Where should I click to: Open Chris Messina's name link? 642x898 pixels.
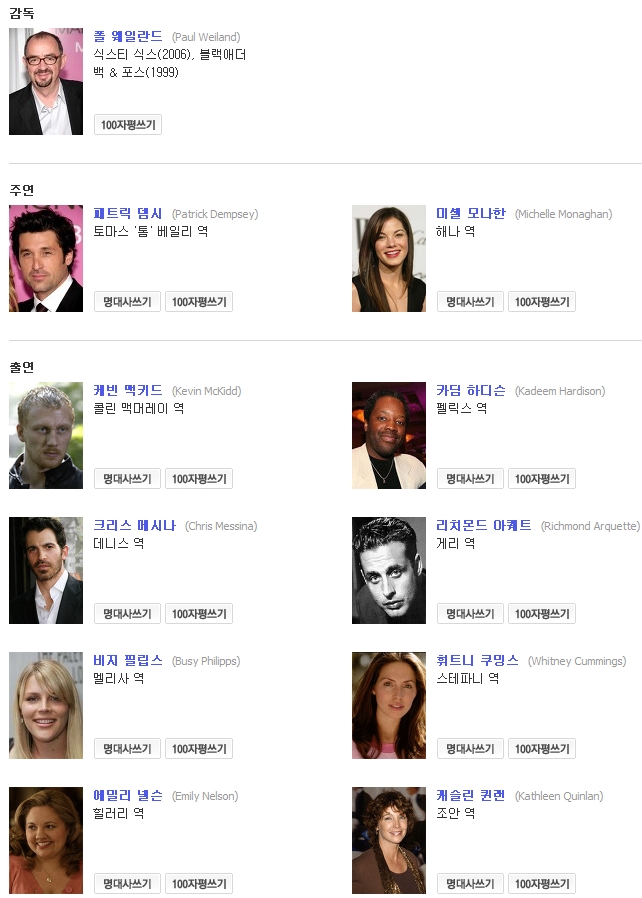coord(135,526)
